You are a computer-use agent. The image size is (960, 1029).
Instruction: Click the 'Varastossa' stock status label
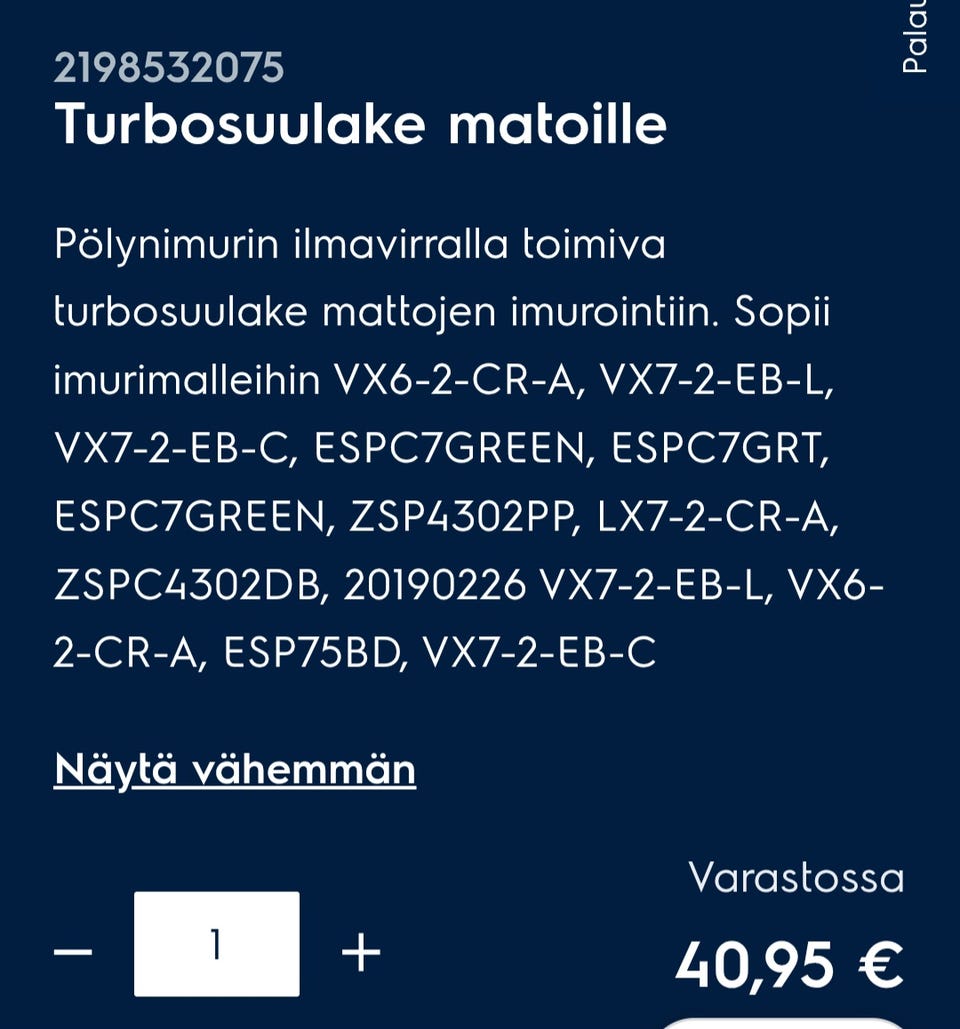(795, 879)
